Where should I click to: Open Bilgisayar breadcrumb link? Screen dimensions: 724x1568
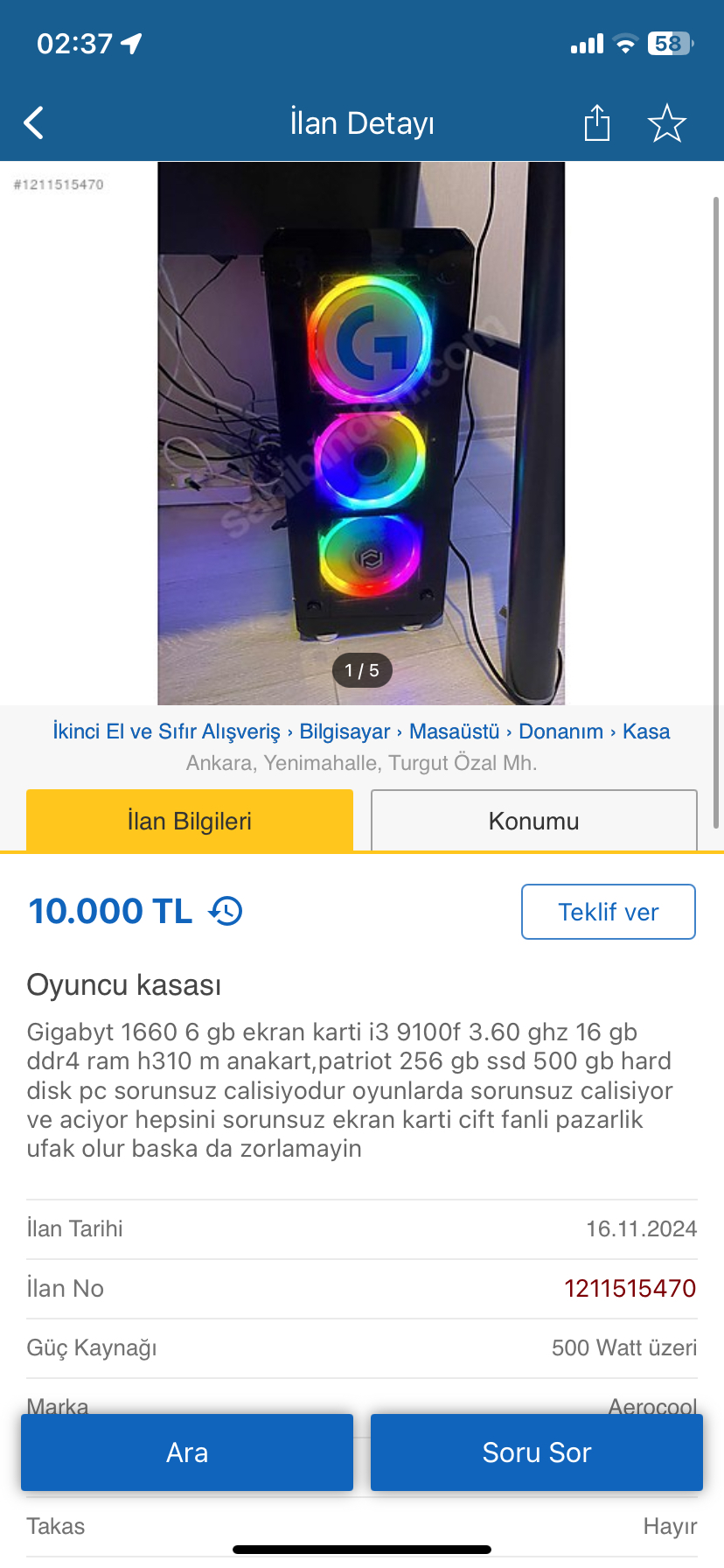click(345, 731)
